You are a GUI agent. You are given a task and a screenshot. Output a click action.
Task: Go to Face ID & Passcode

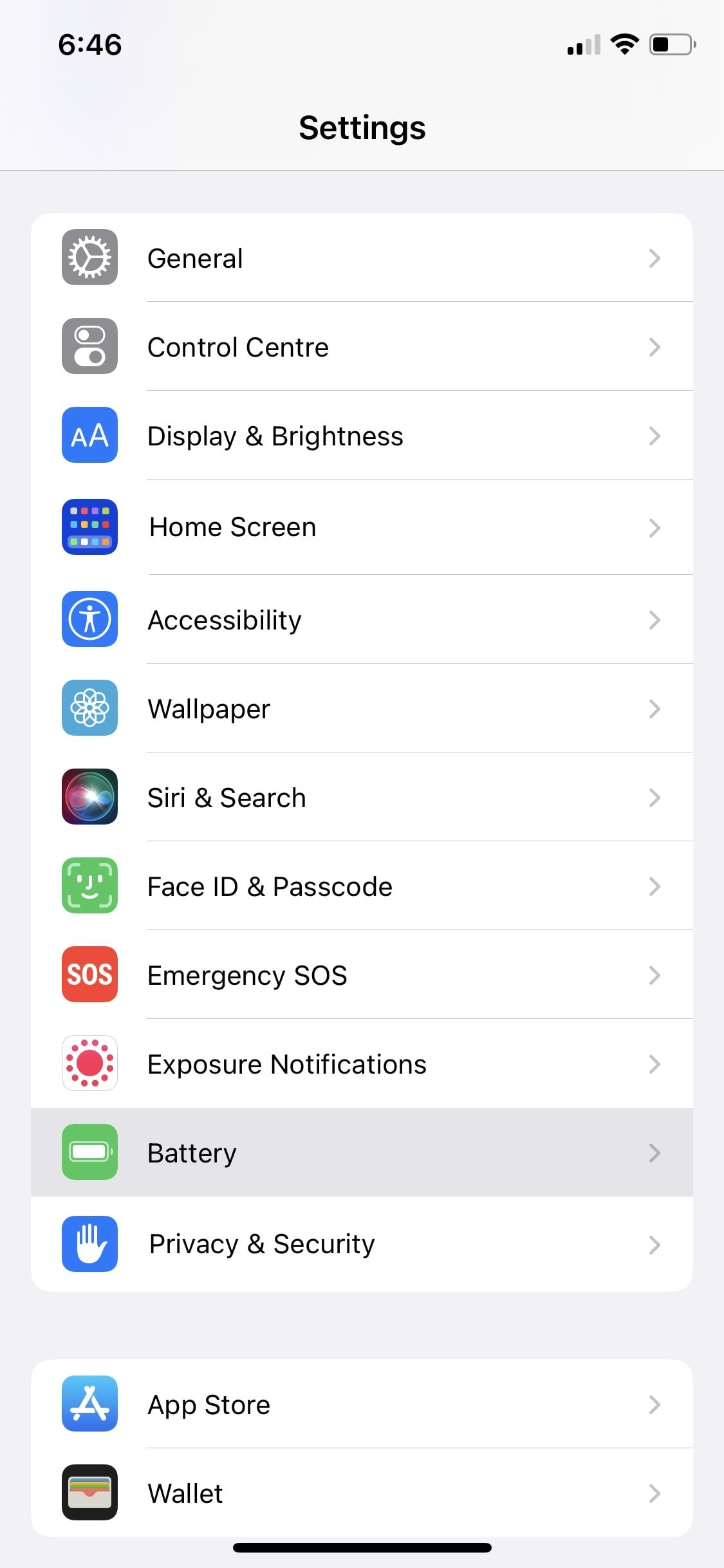coord(362,886)
